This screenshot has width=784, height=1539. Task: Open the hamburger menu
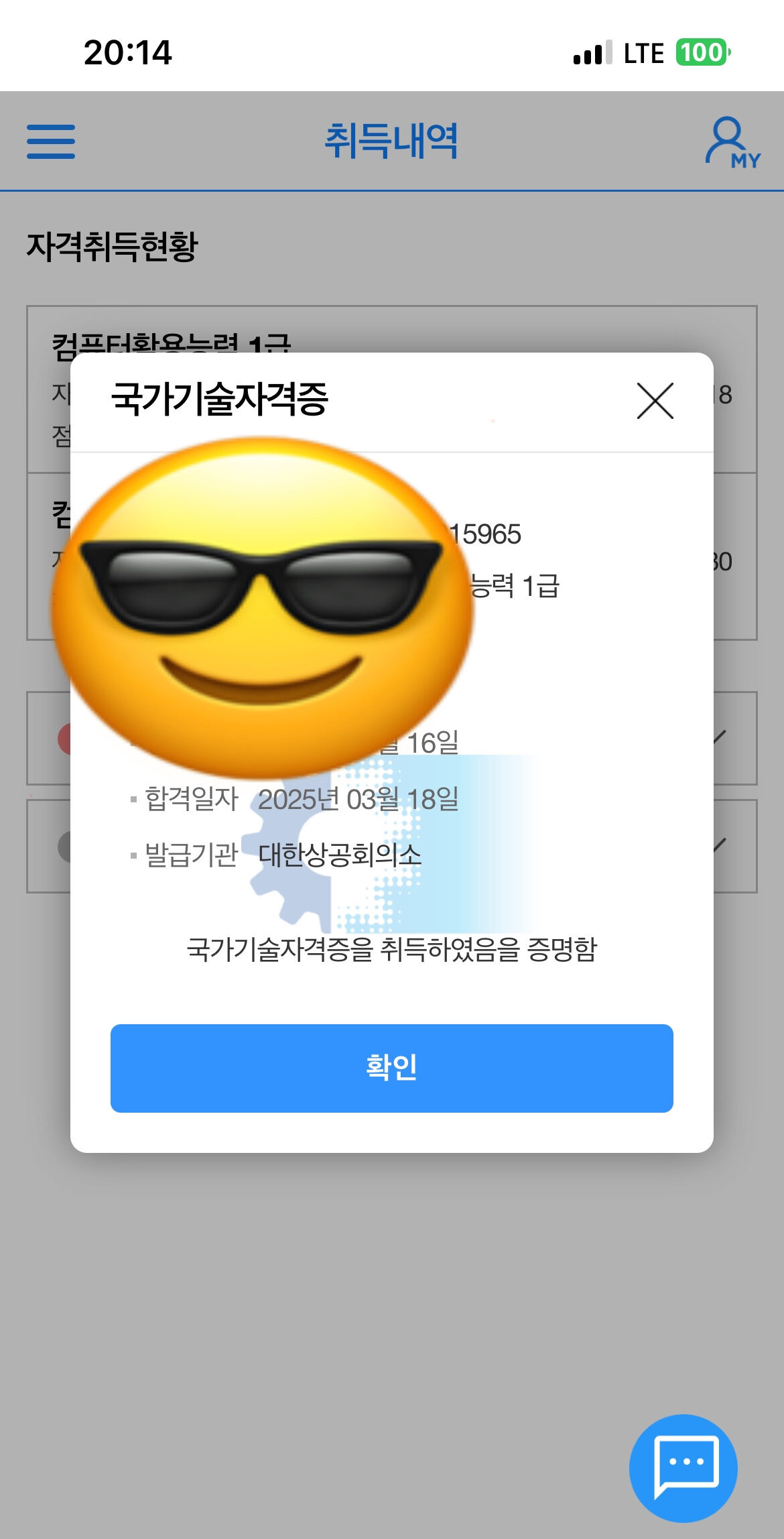(x=51, y=141)
